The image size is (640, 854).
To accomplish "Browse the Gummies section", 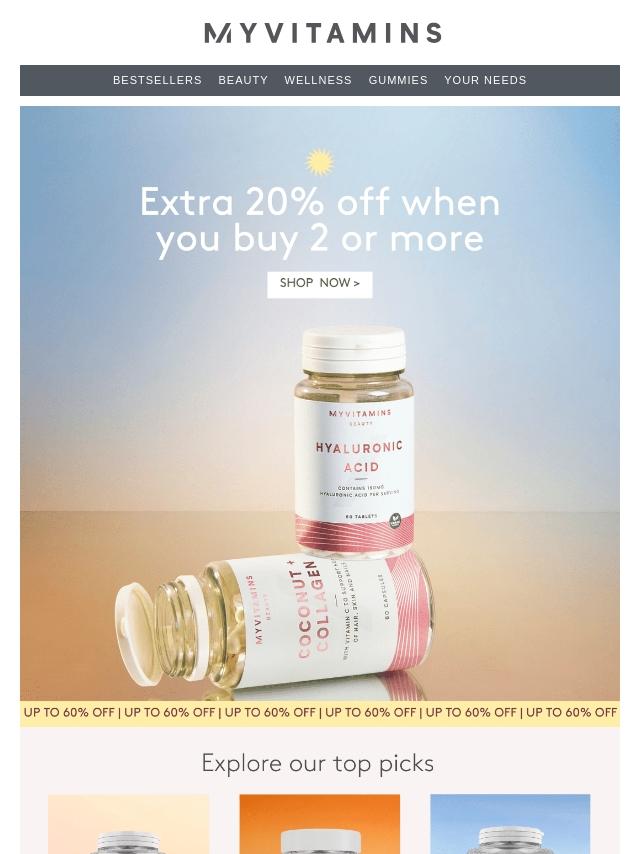I will pos(398,80).
